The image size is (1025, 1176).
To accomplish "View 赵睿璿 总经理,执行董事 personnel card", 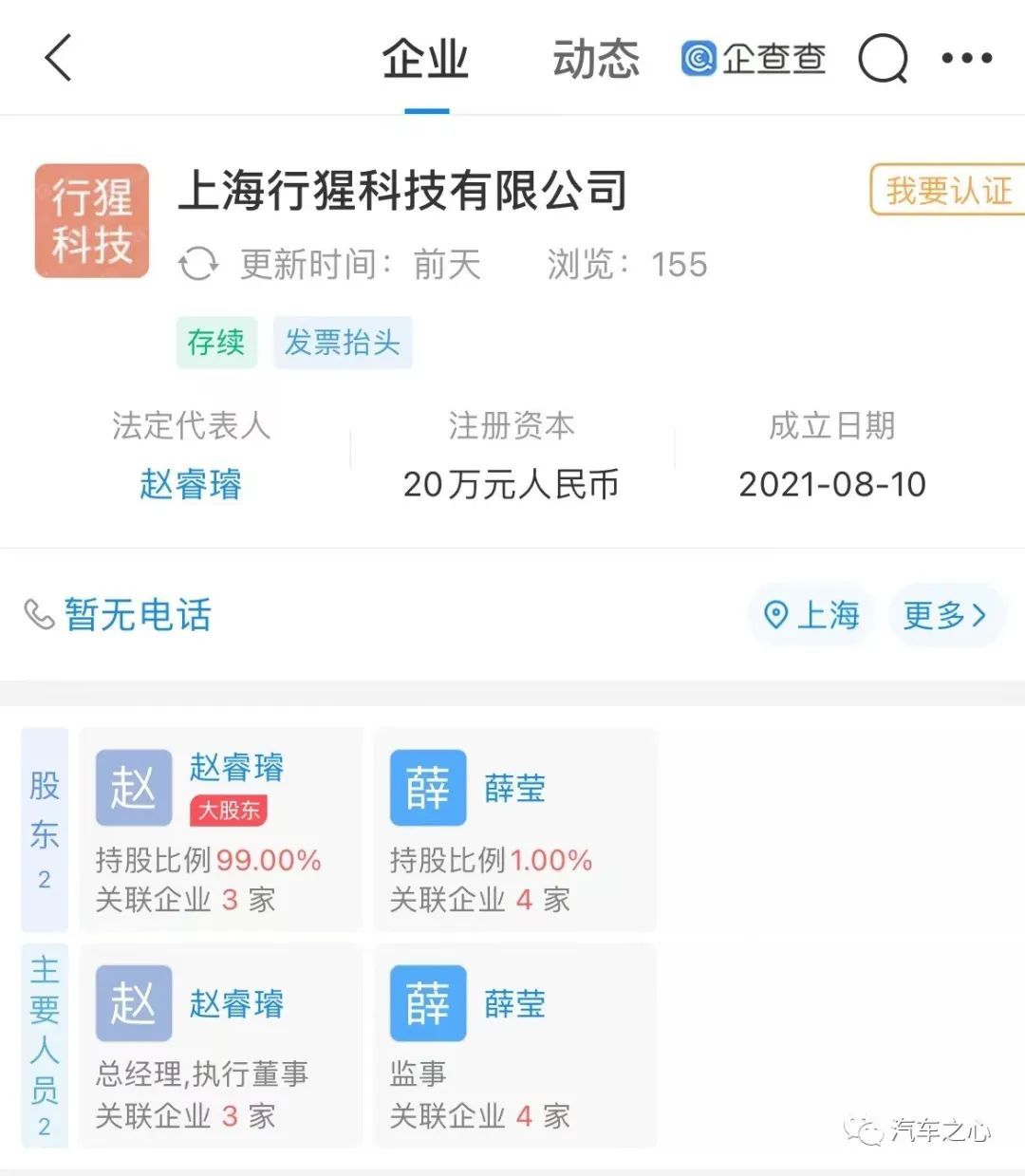I will (220, 1045).
